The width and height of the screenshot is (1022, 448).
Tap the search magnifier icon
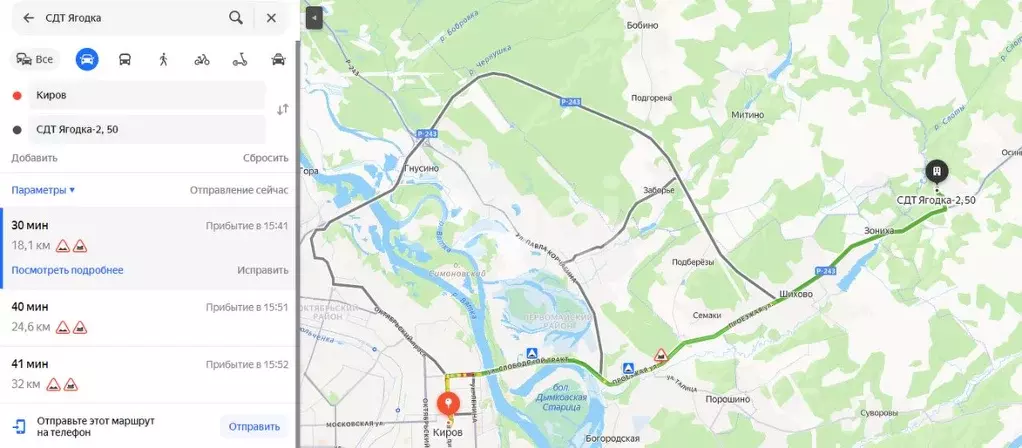coord(236,18)
